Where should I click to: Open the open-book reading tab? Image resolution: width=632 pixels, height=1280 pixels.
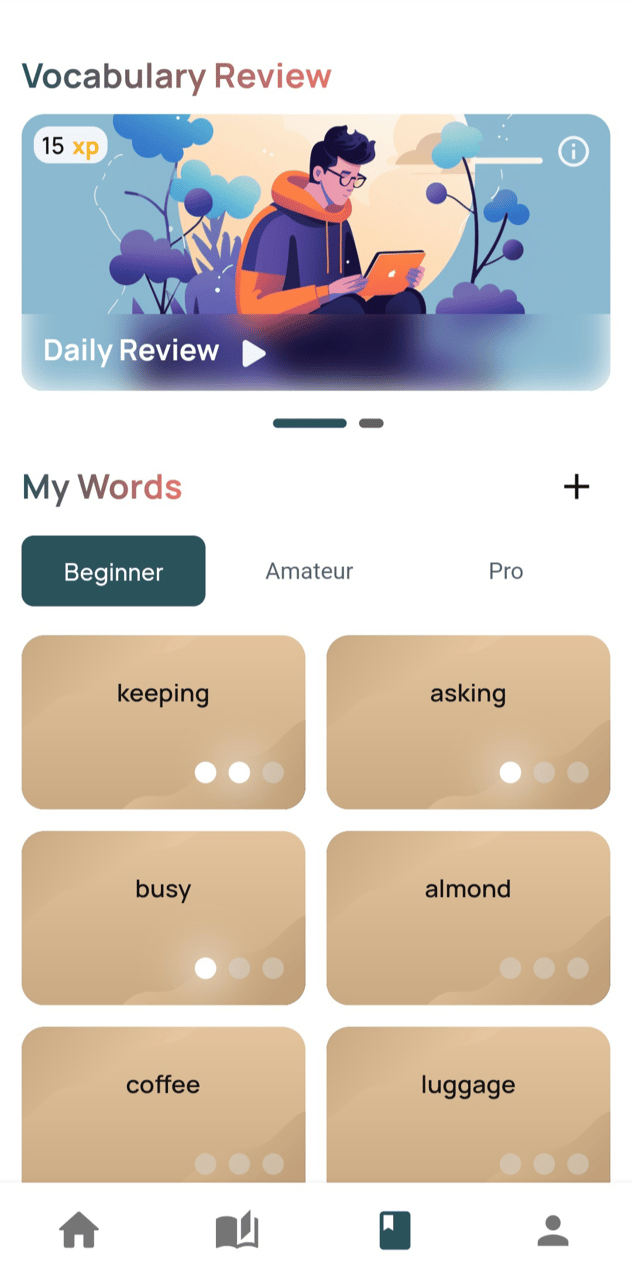point(237,1230)
